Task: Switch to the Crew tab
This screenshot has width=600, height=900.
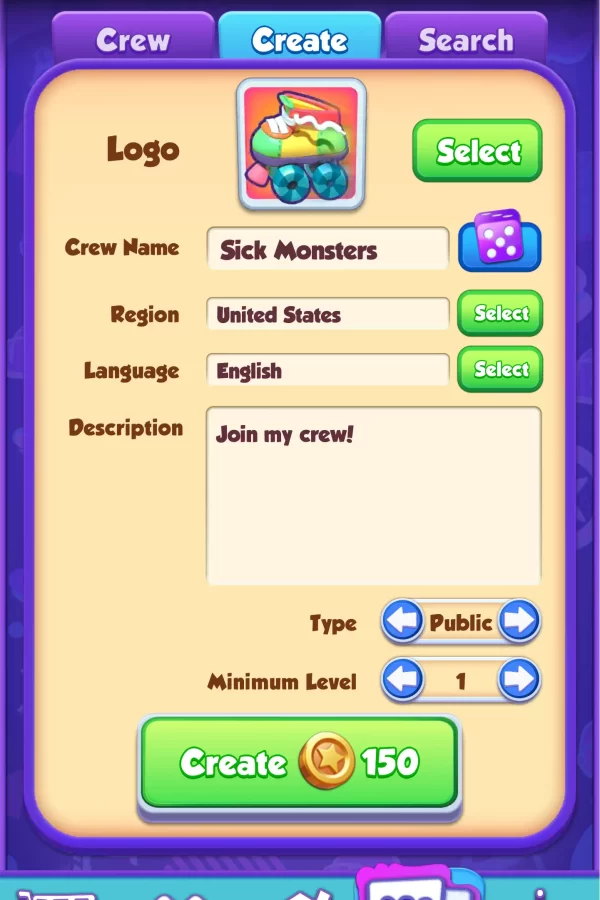Action: 133,40
